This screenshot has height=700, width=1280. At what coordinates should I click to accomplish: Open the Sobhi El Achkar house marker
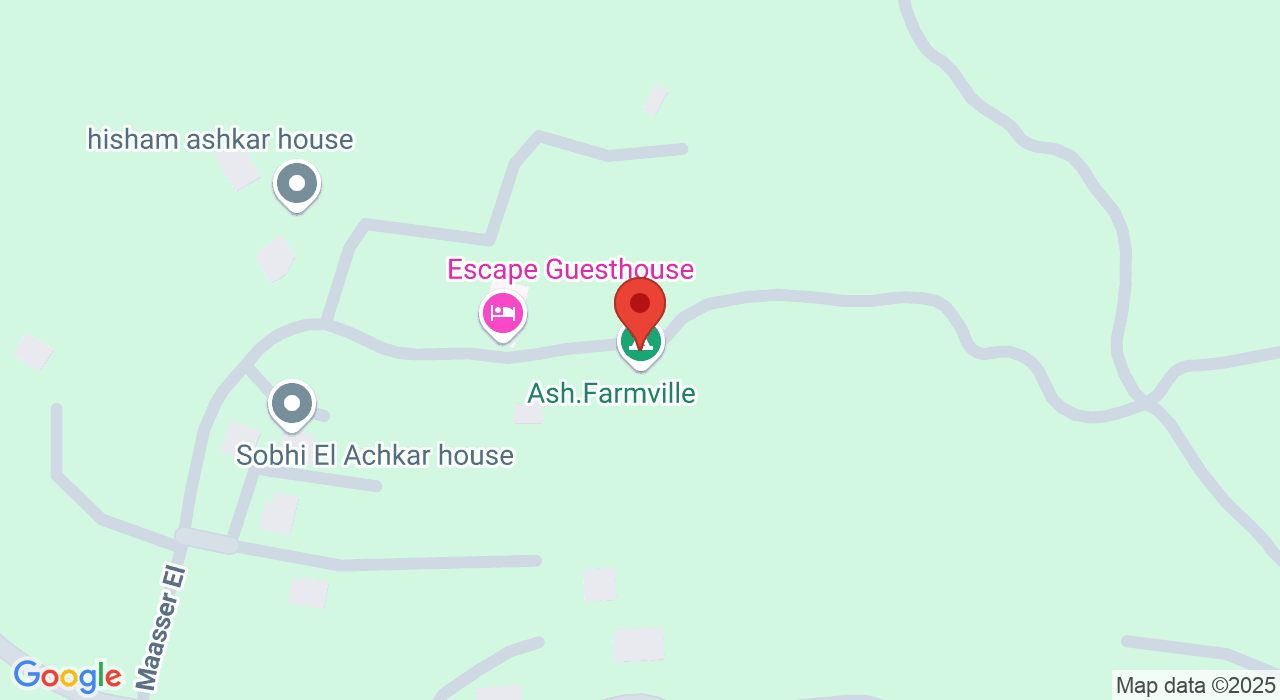292,405
